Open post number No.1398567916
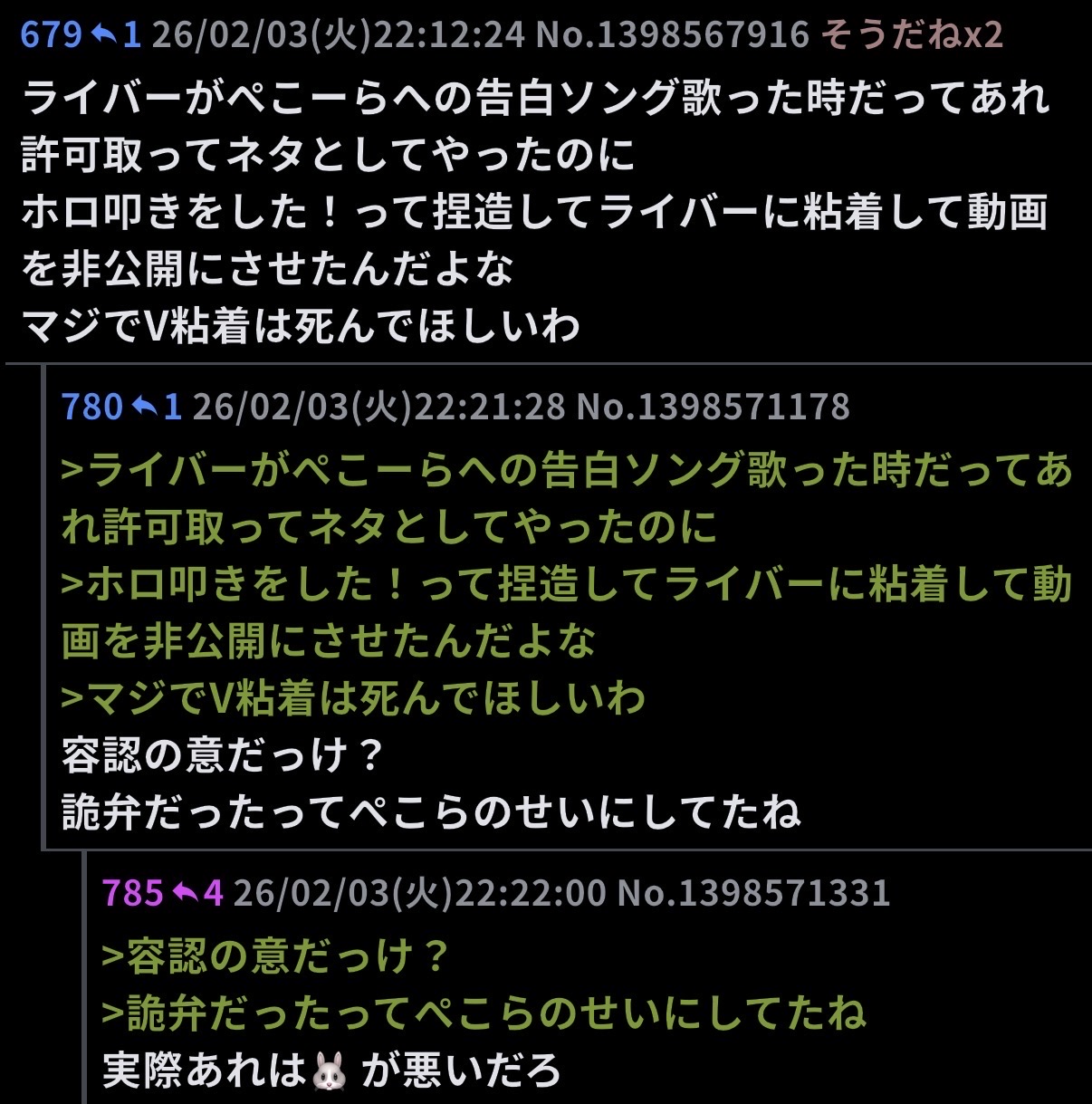This screenshot has height=1104, width=1092. tap(672, 34)
